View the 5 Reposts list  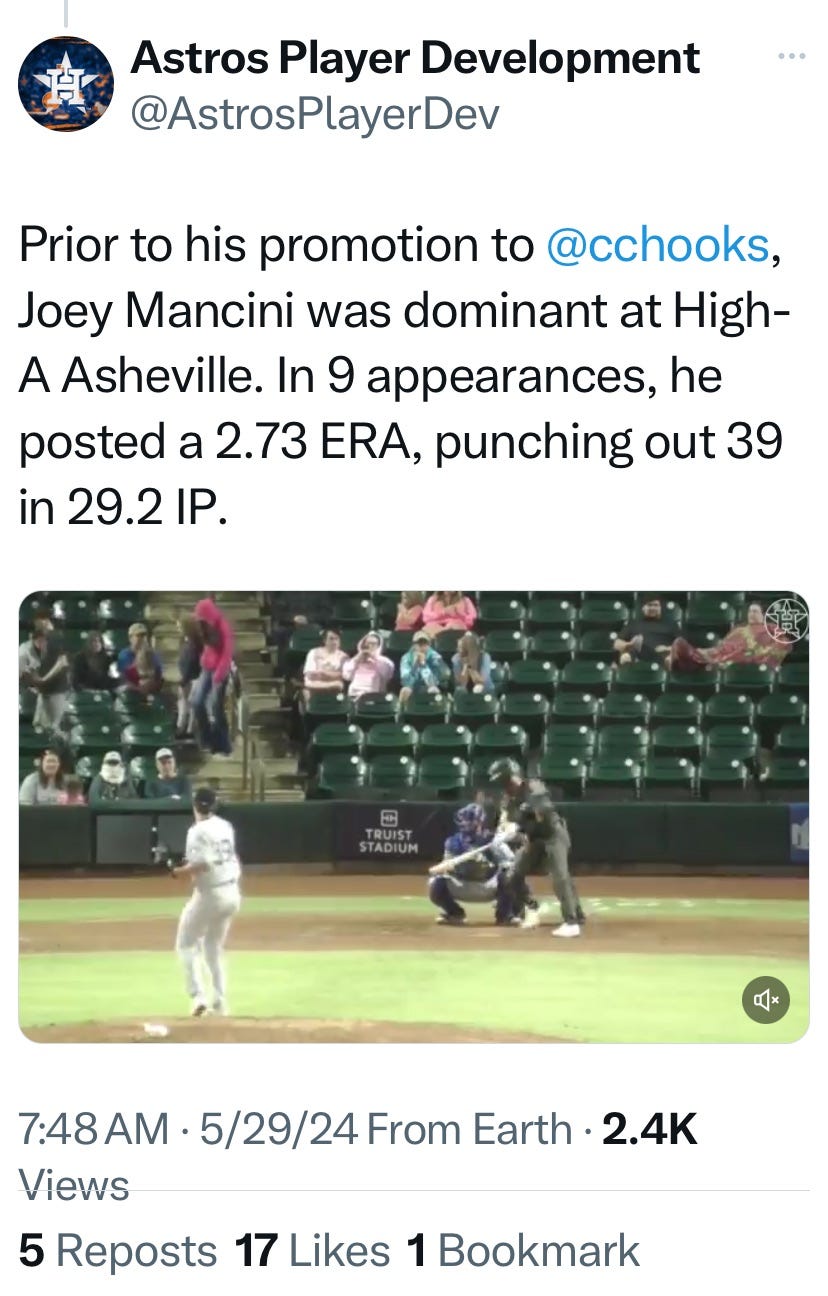click(118, 1251)
